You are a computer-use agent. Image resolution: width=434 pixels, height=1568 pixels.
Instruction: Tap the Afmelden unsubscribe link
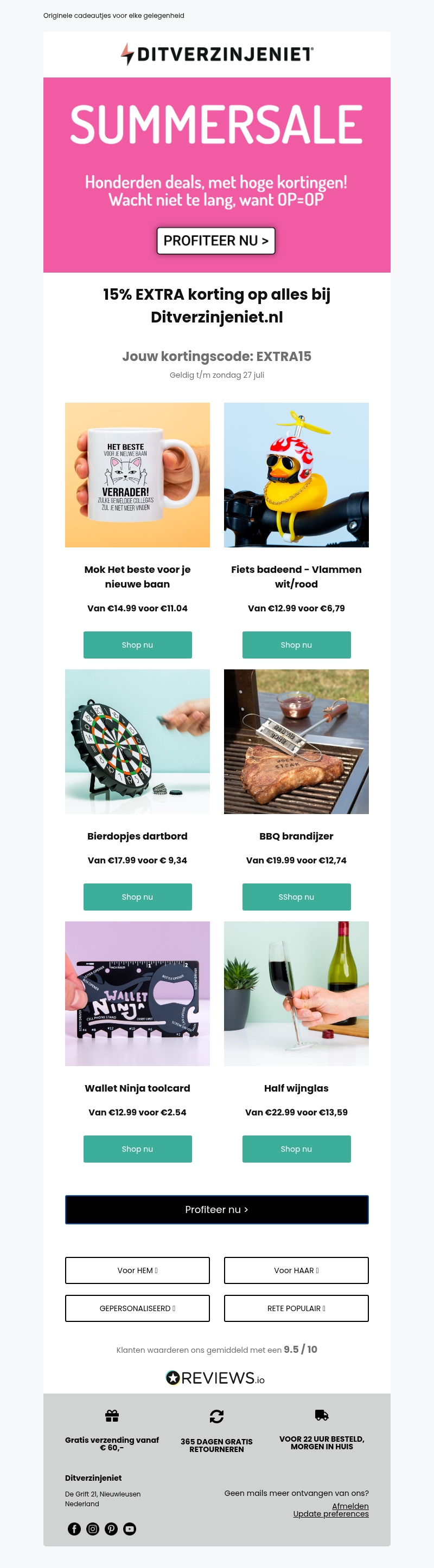coord(350,1506)
